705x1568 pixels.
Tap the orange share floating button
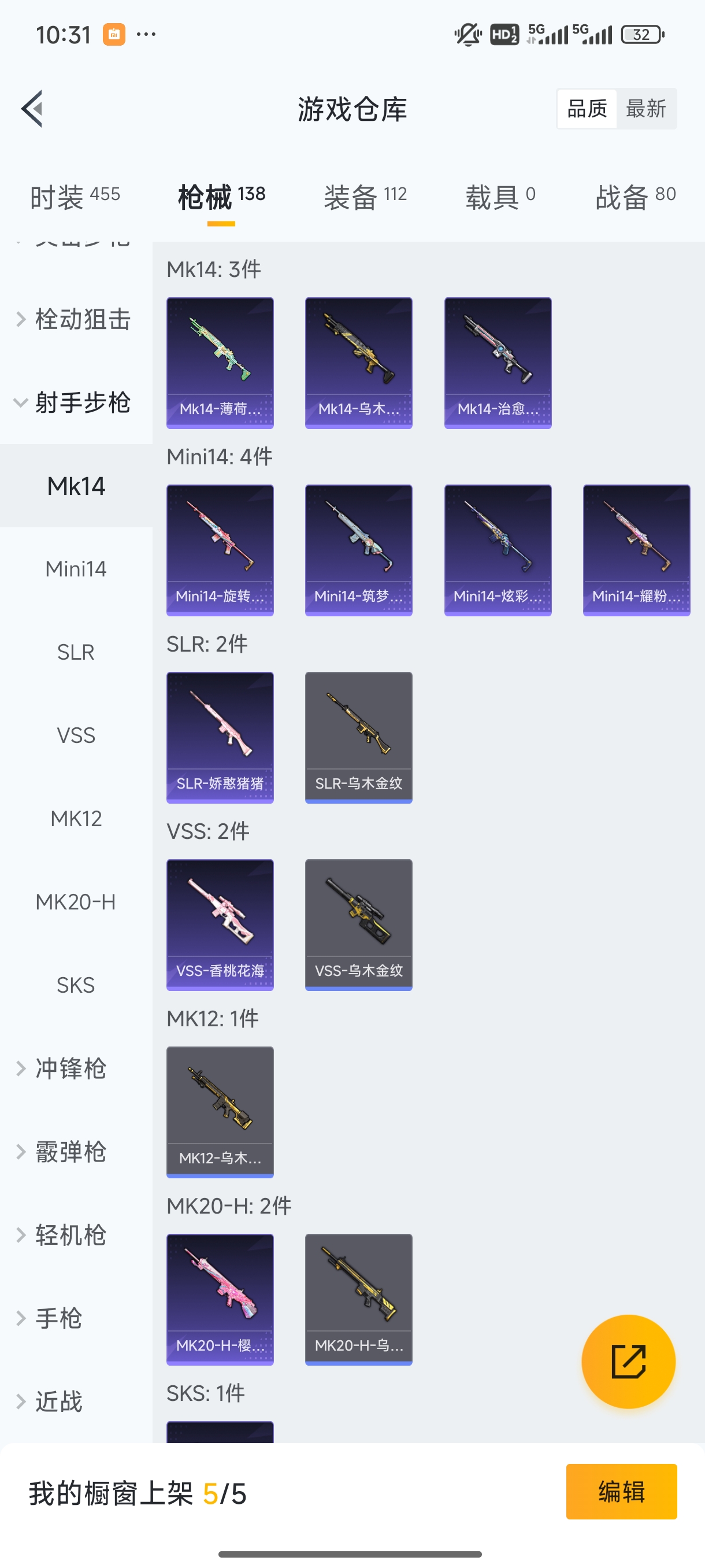[628, 1361]
